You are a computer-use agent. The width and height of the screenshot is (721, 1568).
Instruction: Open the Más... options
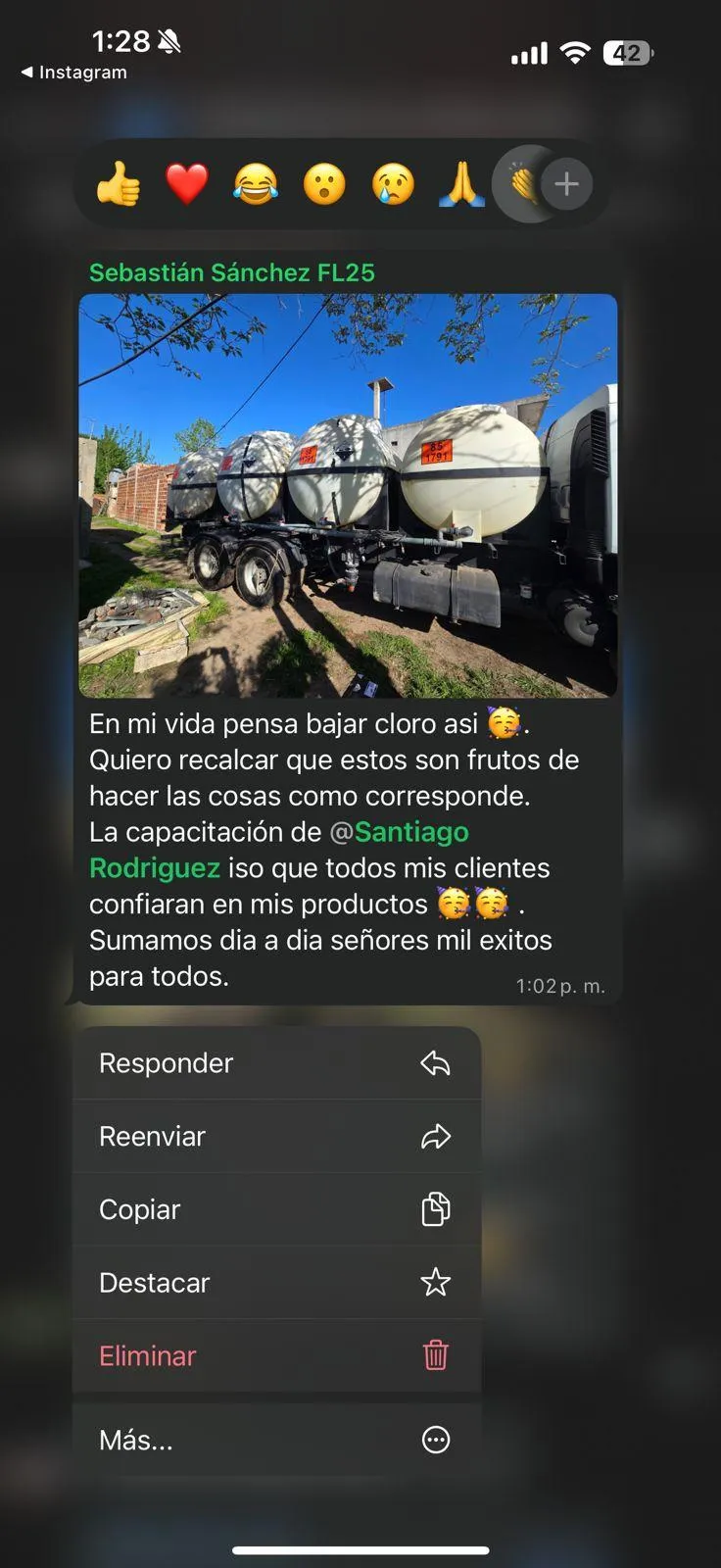tap(276, 1440)
